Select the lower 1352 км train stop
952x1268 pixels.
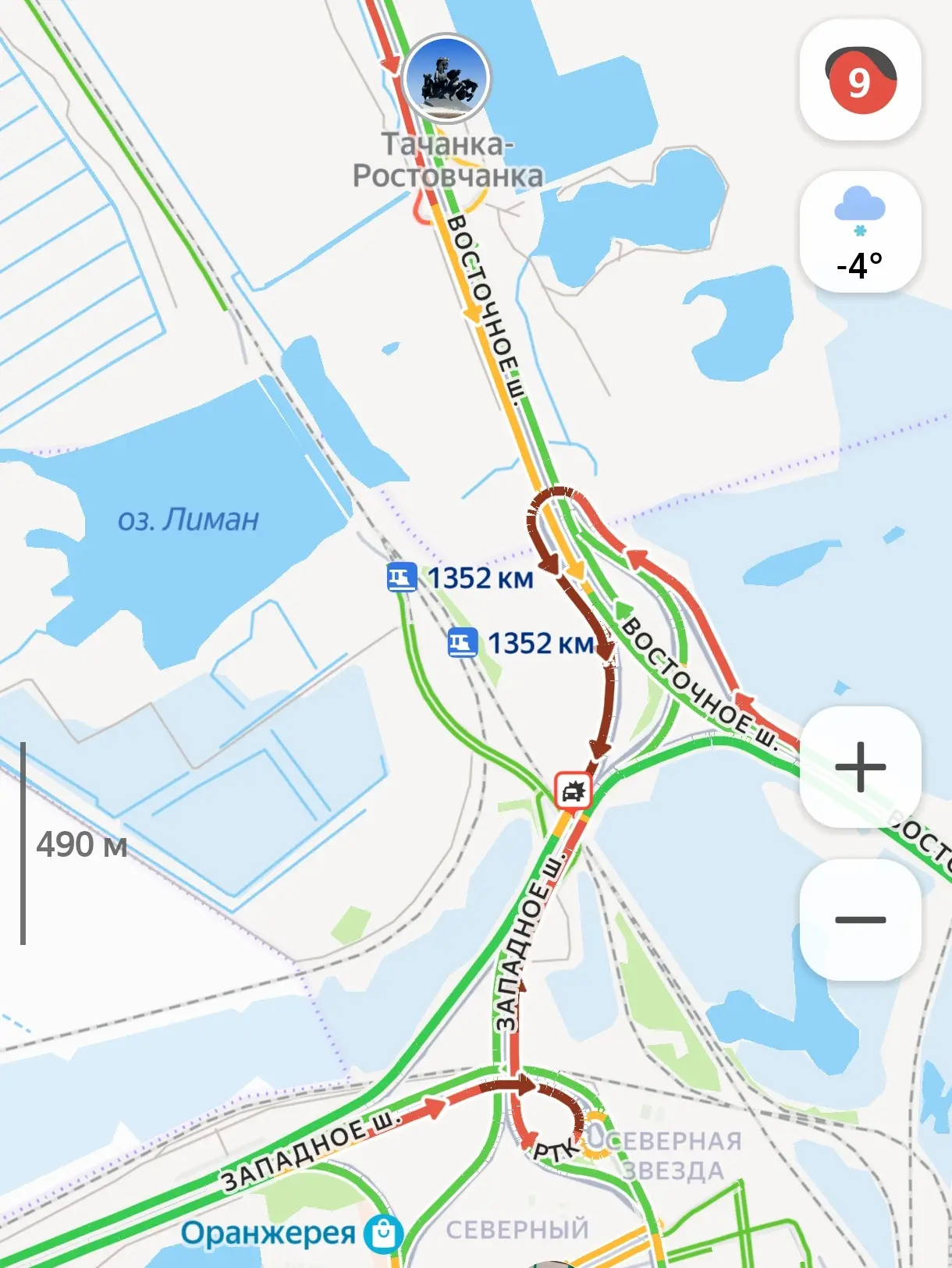pyautogui.click(x=462, y=644)
